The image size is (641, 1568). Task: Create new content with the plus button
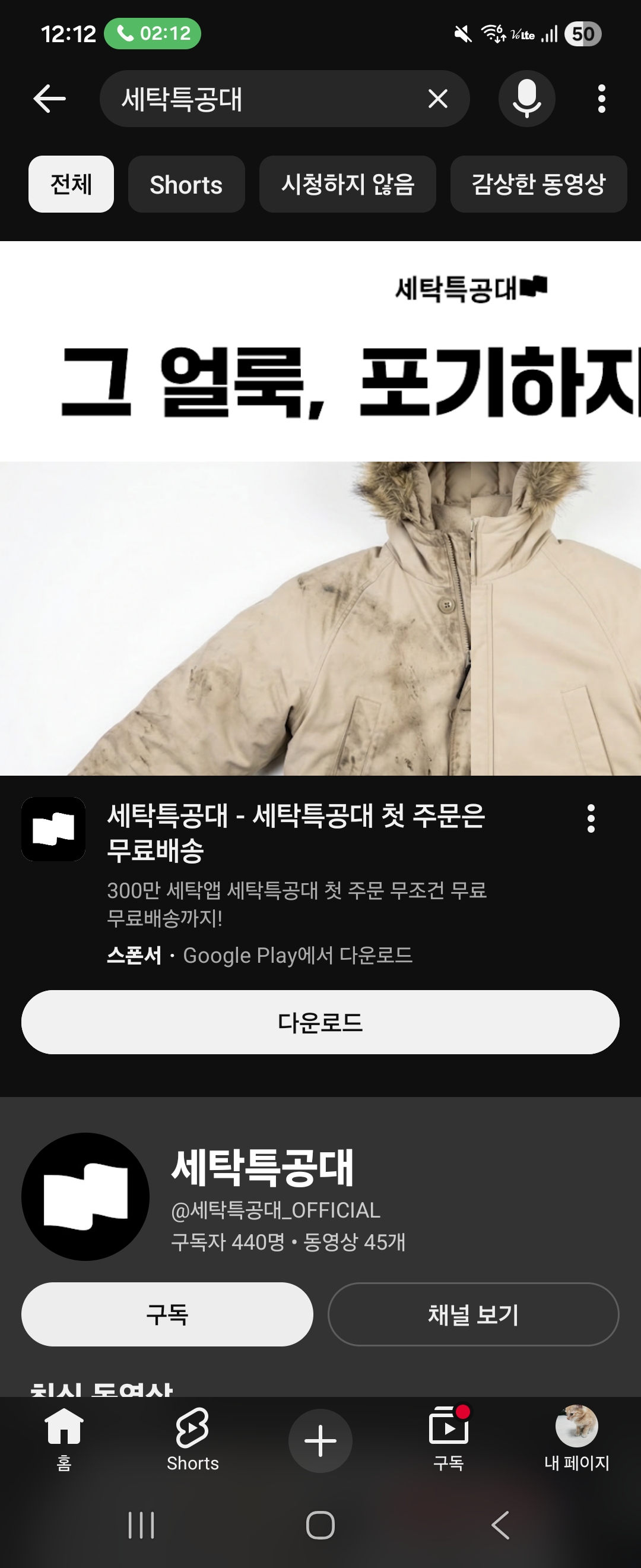(x=320, y=1441)
